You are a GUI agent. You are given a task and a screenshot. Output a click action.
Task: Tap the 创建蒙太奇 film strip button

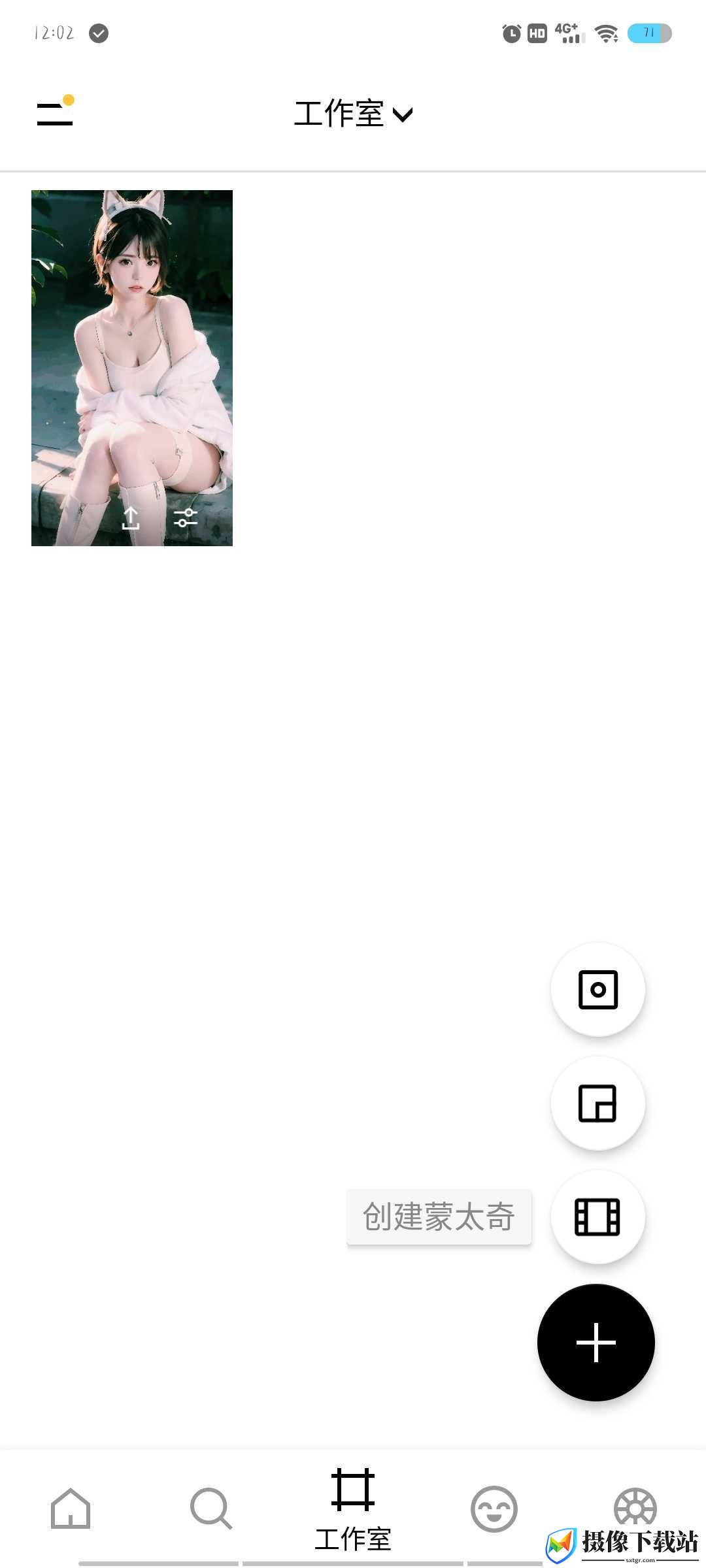coord(597,1217)
